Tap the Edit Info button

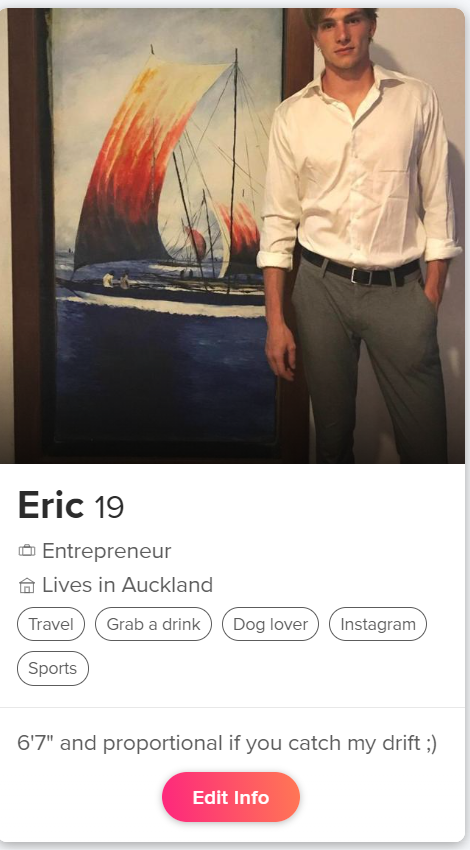[230, 797]
